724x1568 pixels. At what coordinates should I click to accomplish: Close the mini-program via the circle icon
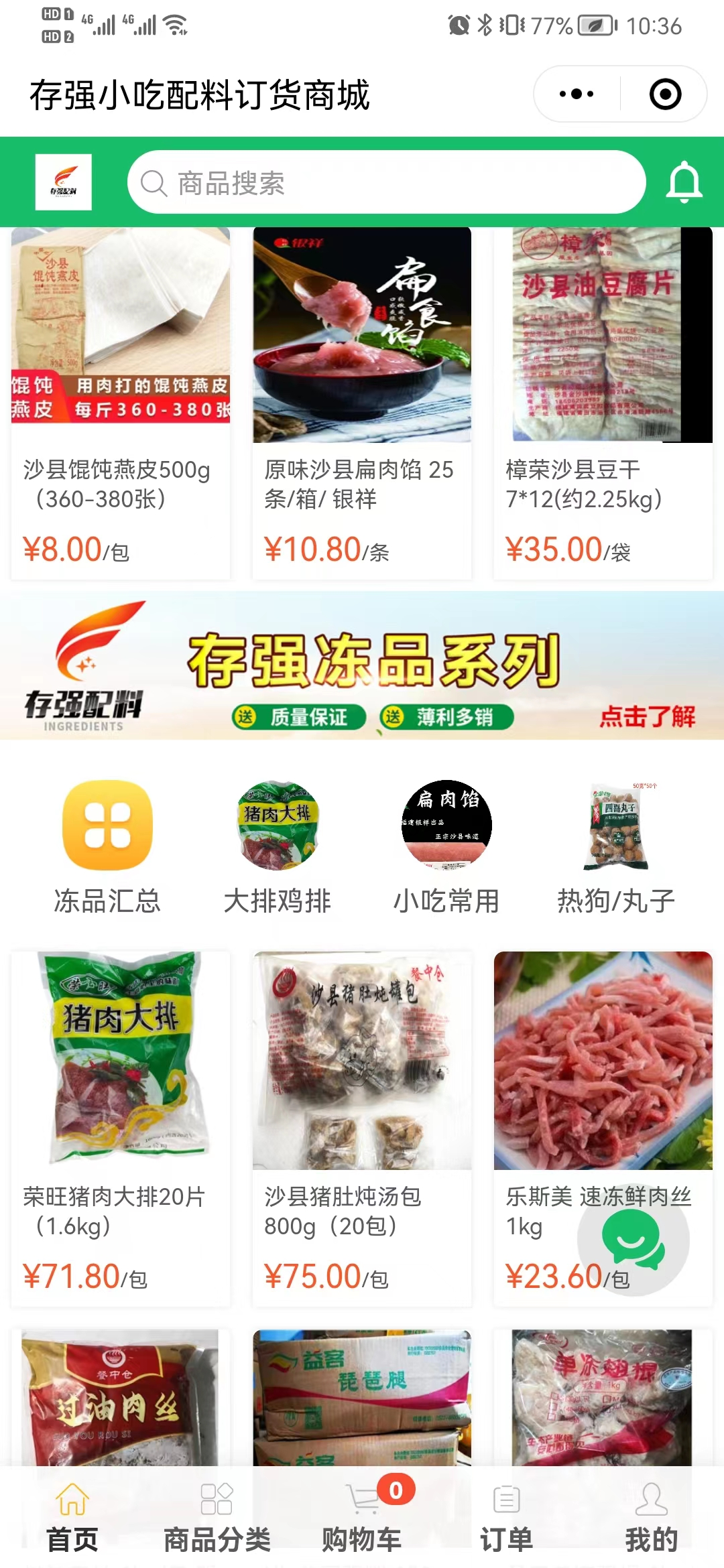[665, 94]
